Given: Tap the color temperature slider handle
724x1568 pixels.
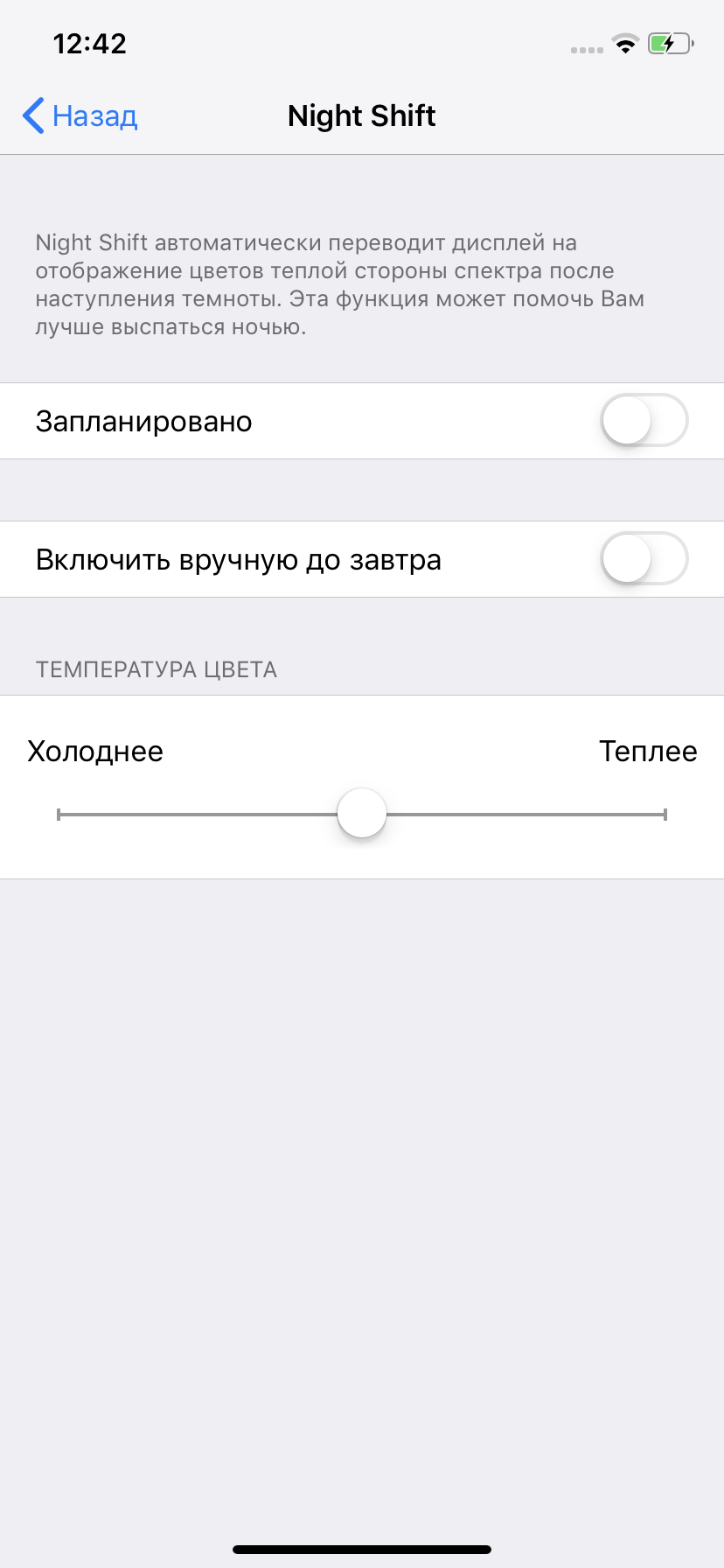Looking at the screenshot, I should pyautogui.click(x=362, y=814).
